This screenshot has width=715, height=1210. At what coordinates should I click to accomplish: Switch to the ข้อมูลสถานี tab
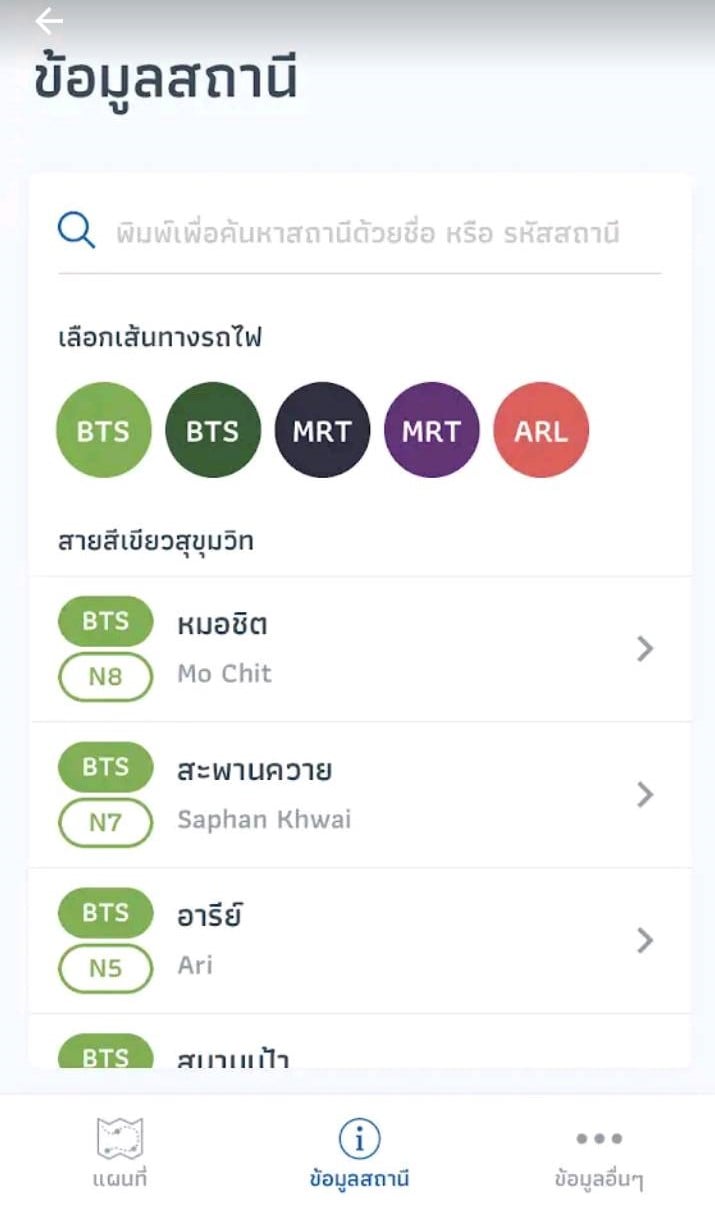(359, 1153)
